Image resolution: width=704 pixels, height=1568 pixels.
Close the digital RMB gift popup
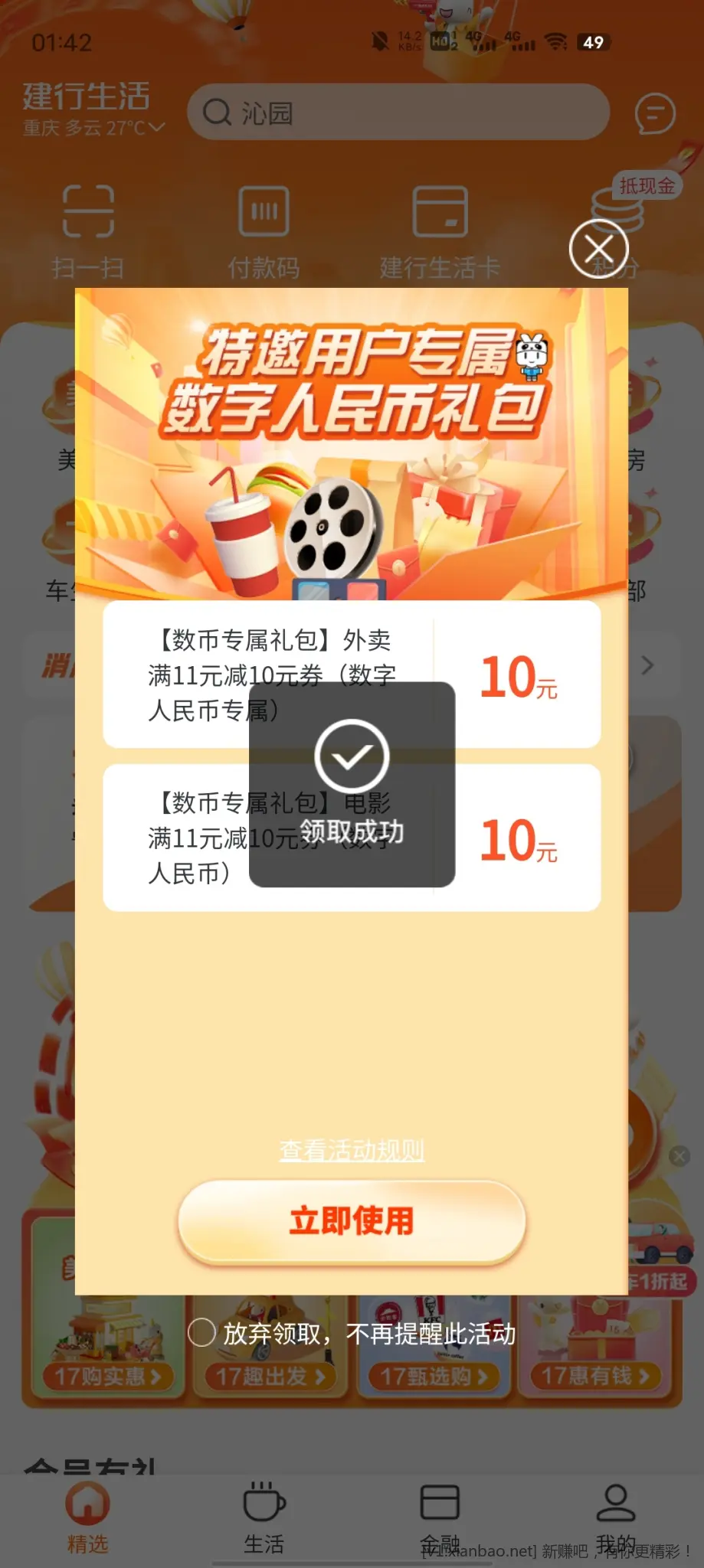[x=598, y=249]
